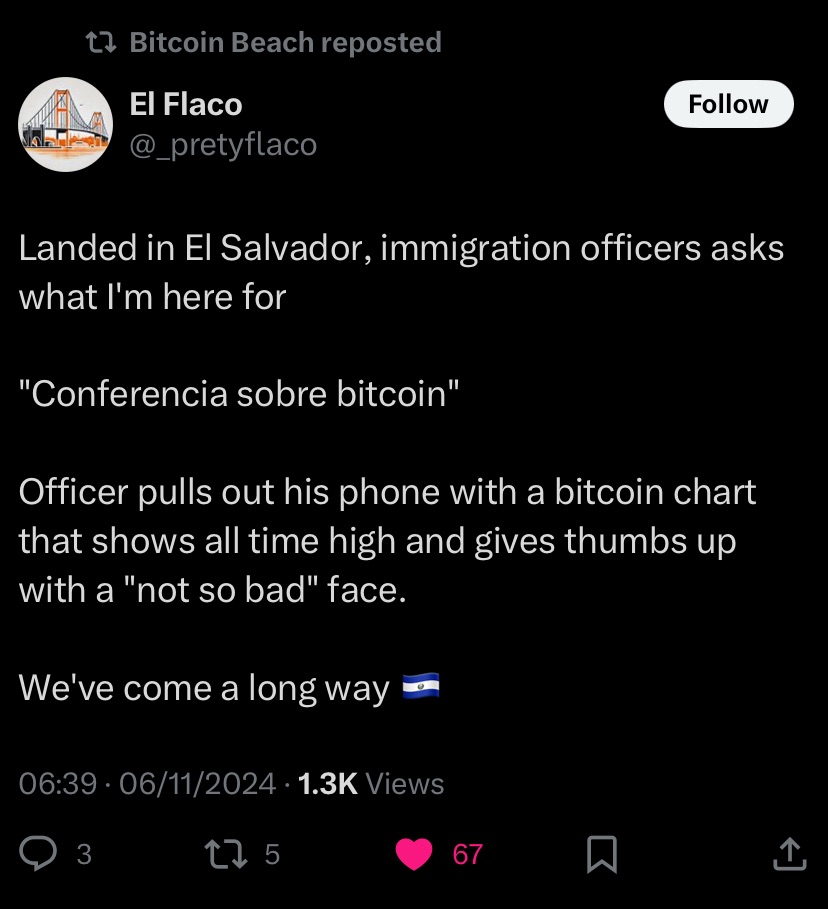This screenshot has height=909, width=828.
Task: Reply to El Flaco's post
Action: [x=39, y=853]
